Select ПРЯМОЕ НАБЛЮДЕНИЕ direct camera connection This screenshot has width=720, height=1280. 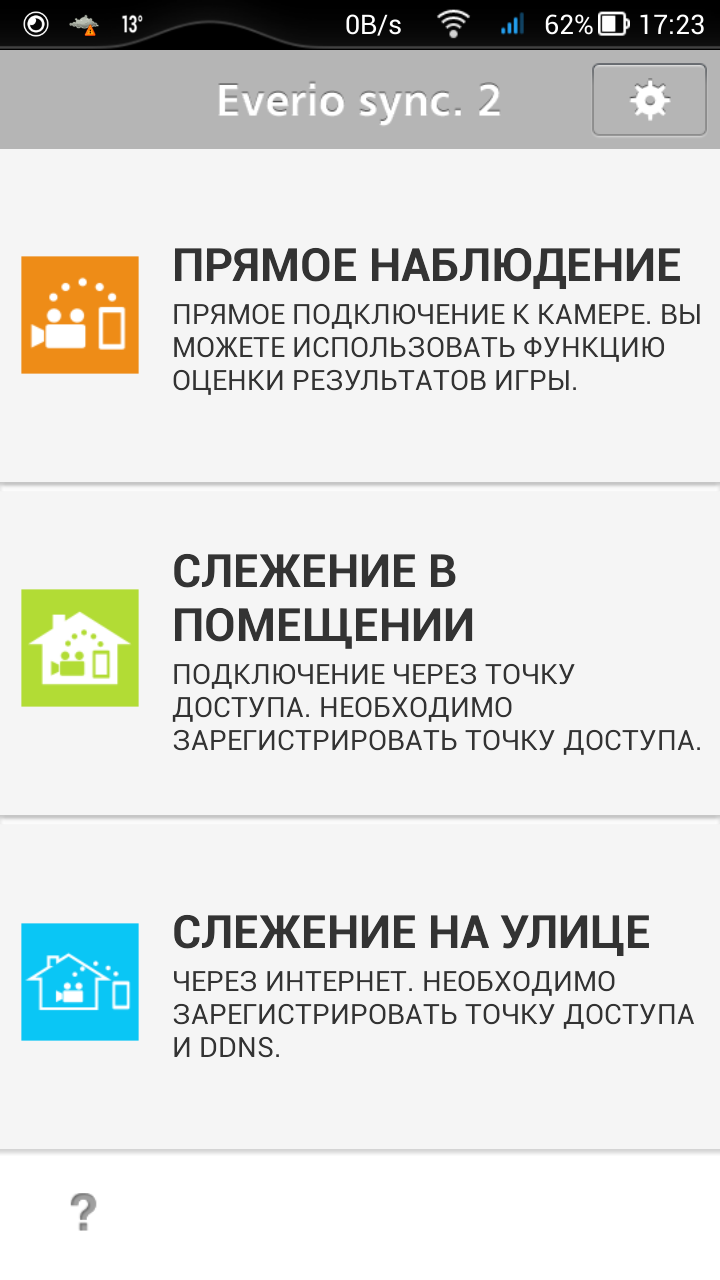[360, 316]
